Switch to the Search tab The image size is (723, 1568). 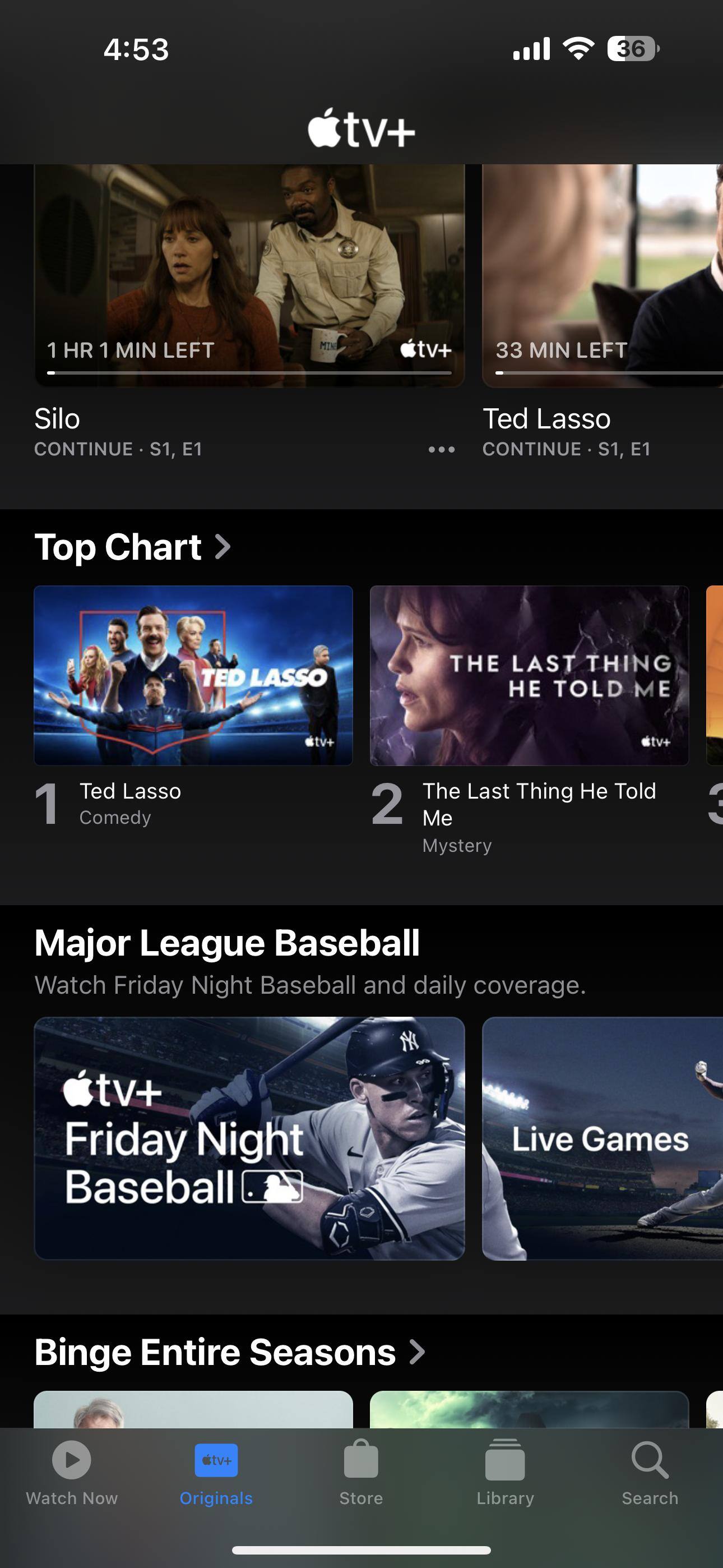tap(650, 1472)
